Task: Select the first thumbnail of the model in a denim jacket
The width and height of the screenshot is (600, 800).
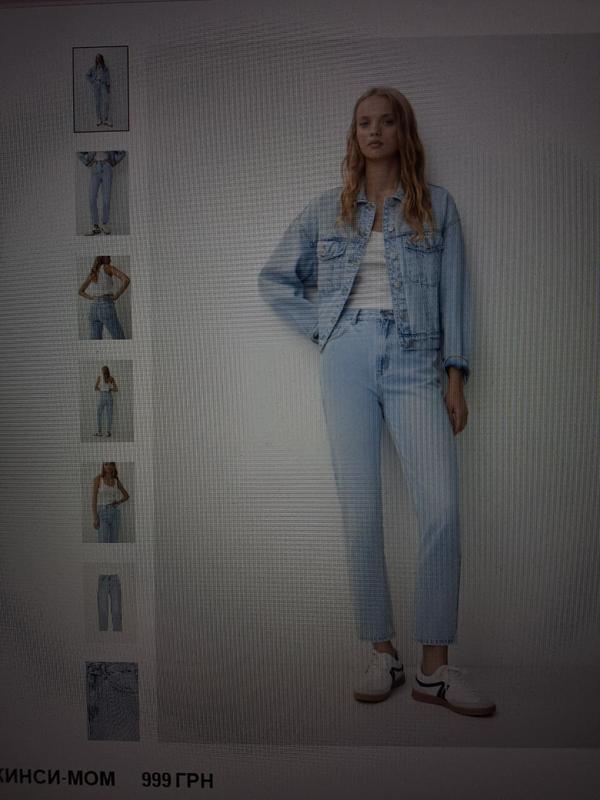Action: pyautogui.click(x=100, y=88)
